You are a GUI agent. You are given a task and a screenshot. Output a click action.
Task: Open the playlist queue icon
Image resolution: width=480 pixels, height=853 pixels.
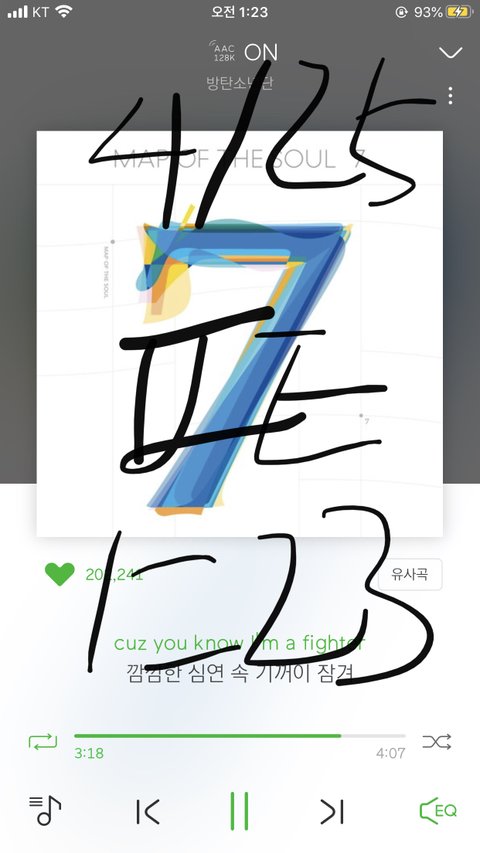pyautogui.click(x=45, y=811)
